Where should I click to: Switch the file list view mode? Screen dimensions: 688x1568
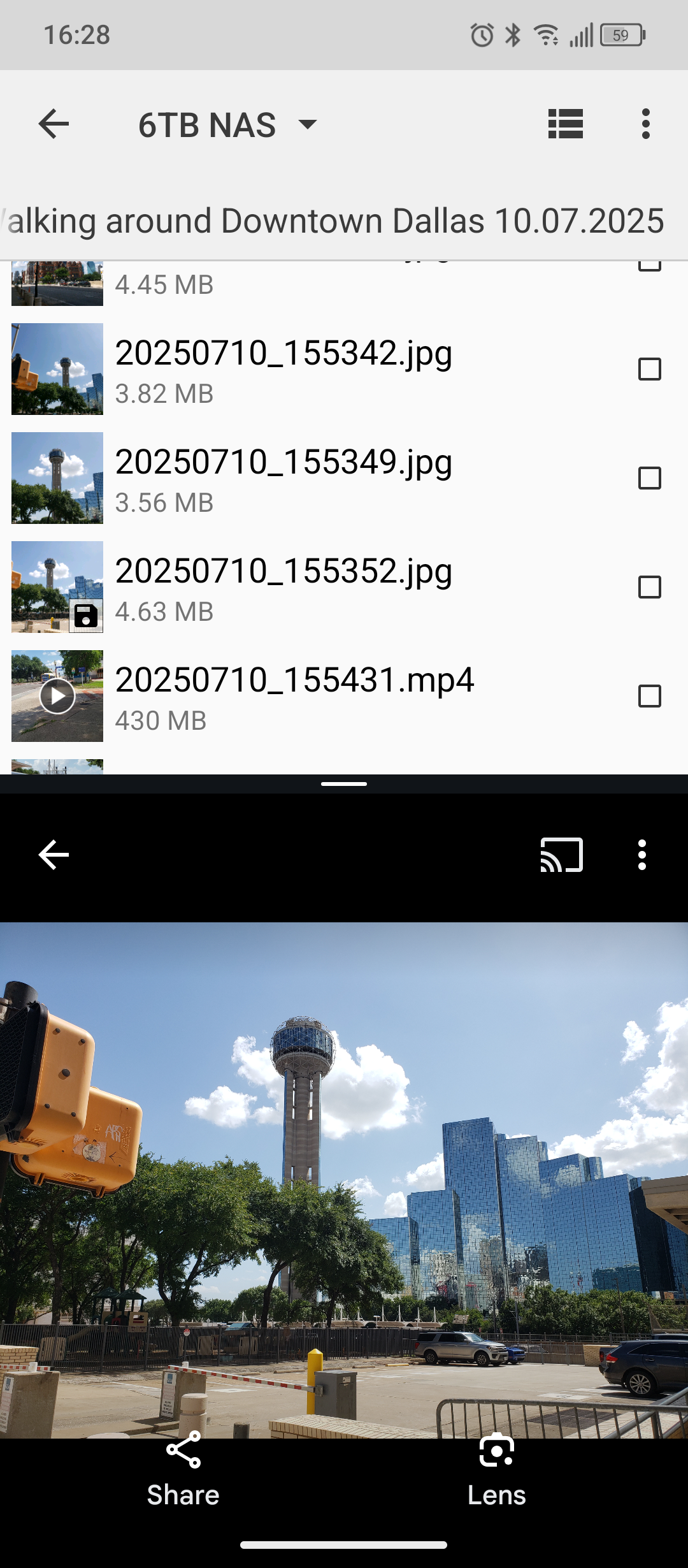click(565, 124)
